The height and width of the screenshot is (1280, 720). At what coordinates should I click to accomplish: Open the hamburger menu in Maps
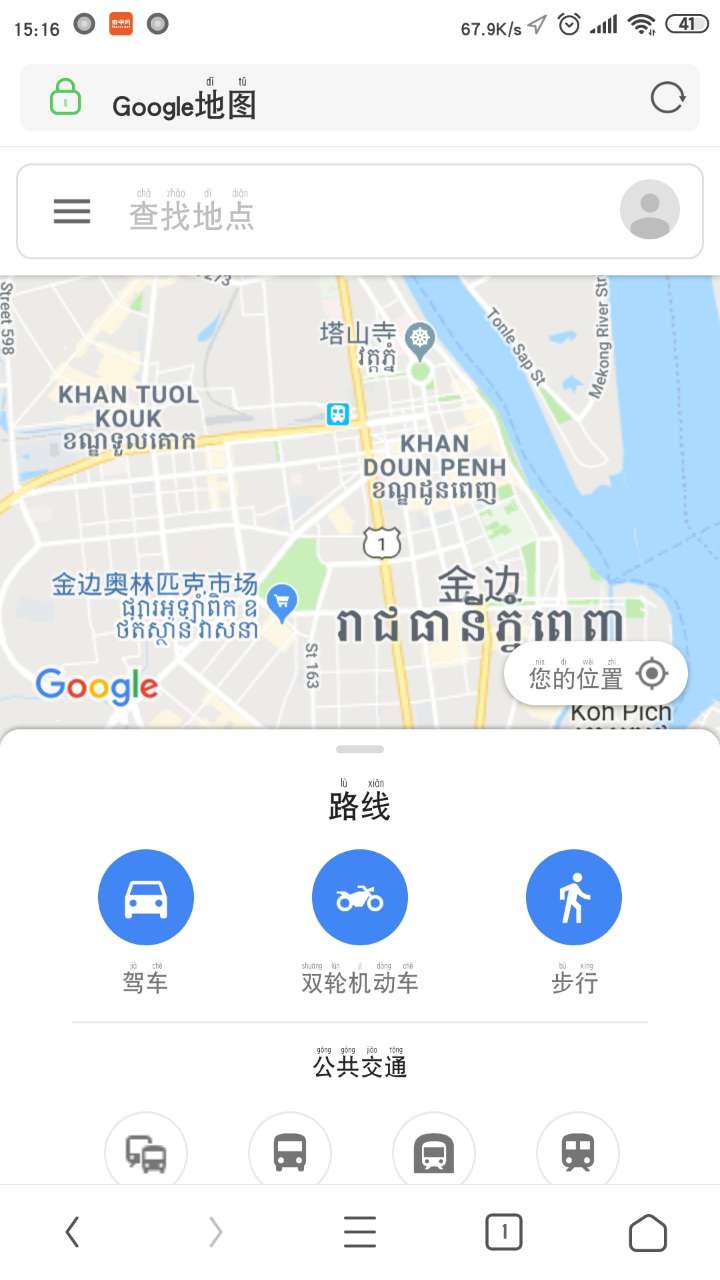(x=72, y=211)
